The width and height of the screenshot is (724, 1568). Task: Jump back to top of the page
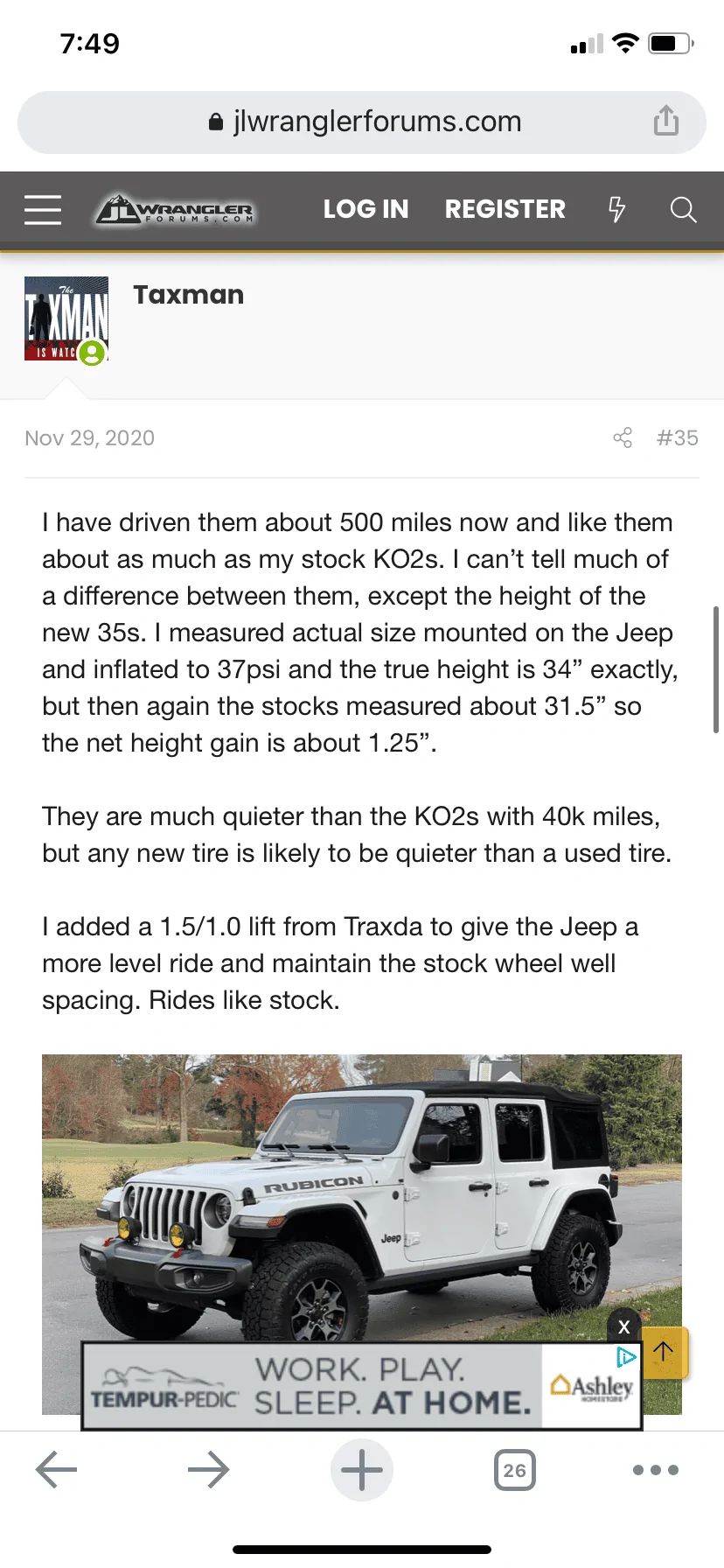665,1353
